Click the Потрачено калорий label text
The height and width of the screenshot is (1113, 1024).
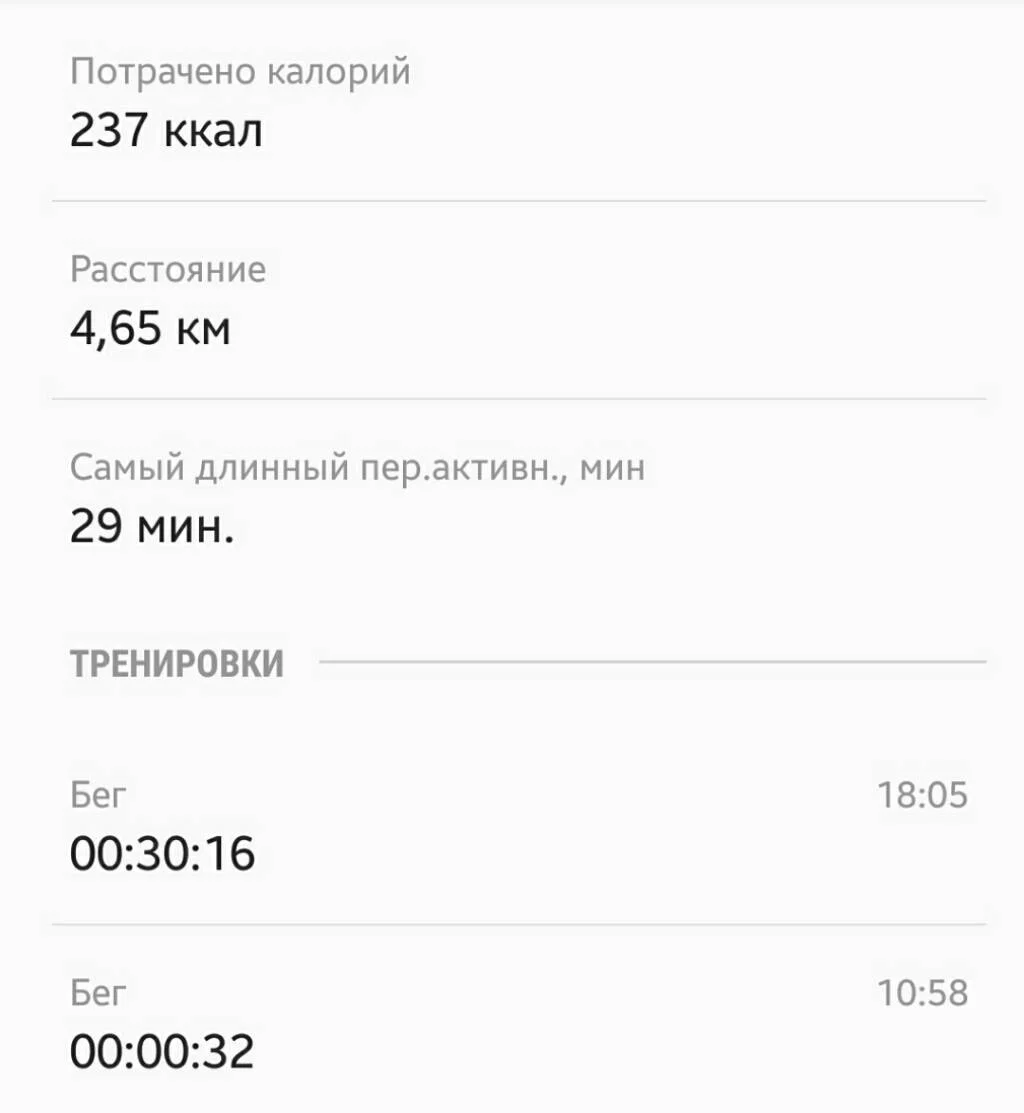(240, 70)
